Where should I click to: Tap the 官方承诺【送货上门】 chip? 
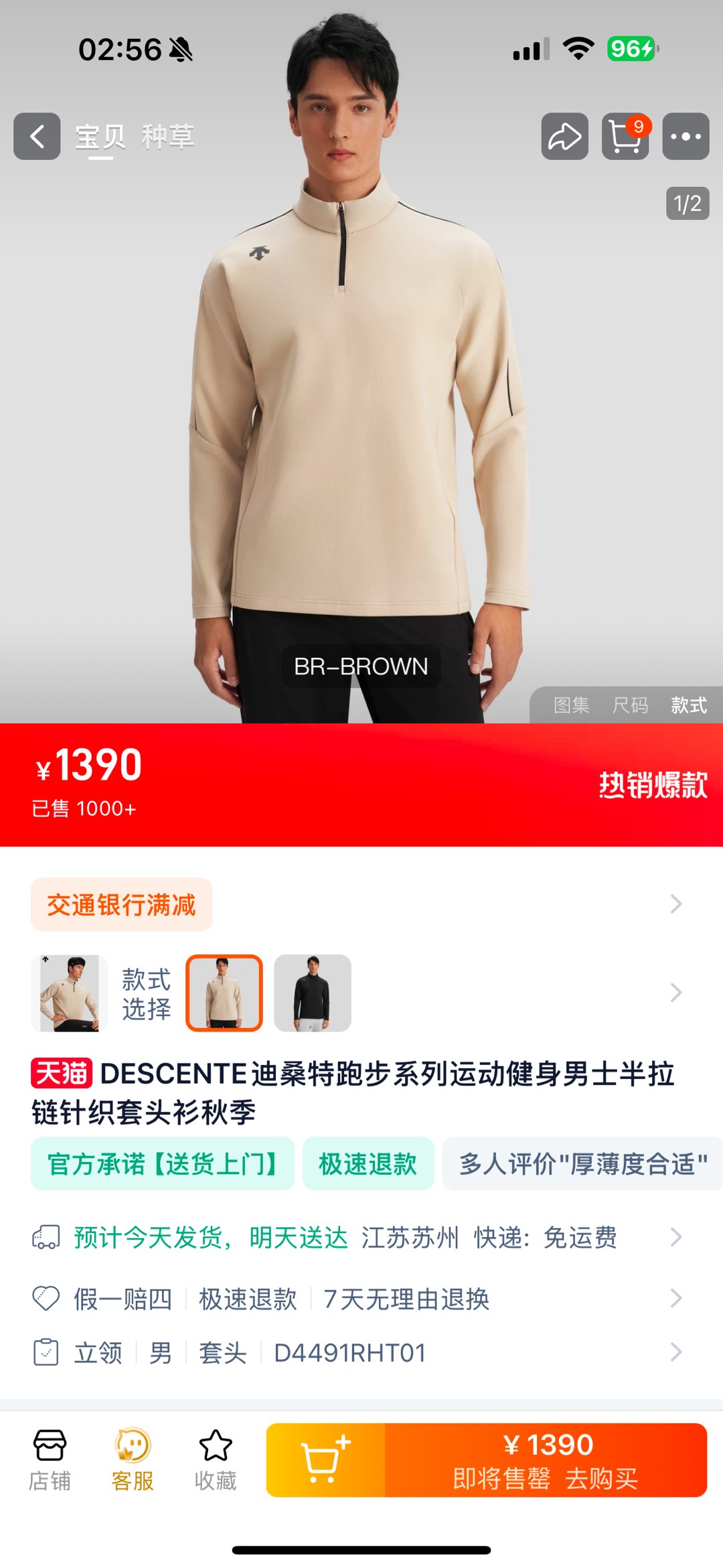click(x=163, y=1164)
